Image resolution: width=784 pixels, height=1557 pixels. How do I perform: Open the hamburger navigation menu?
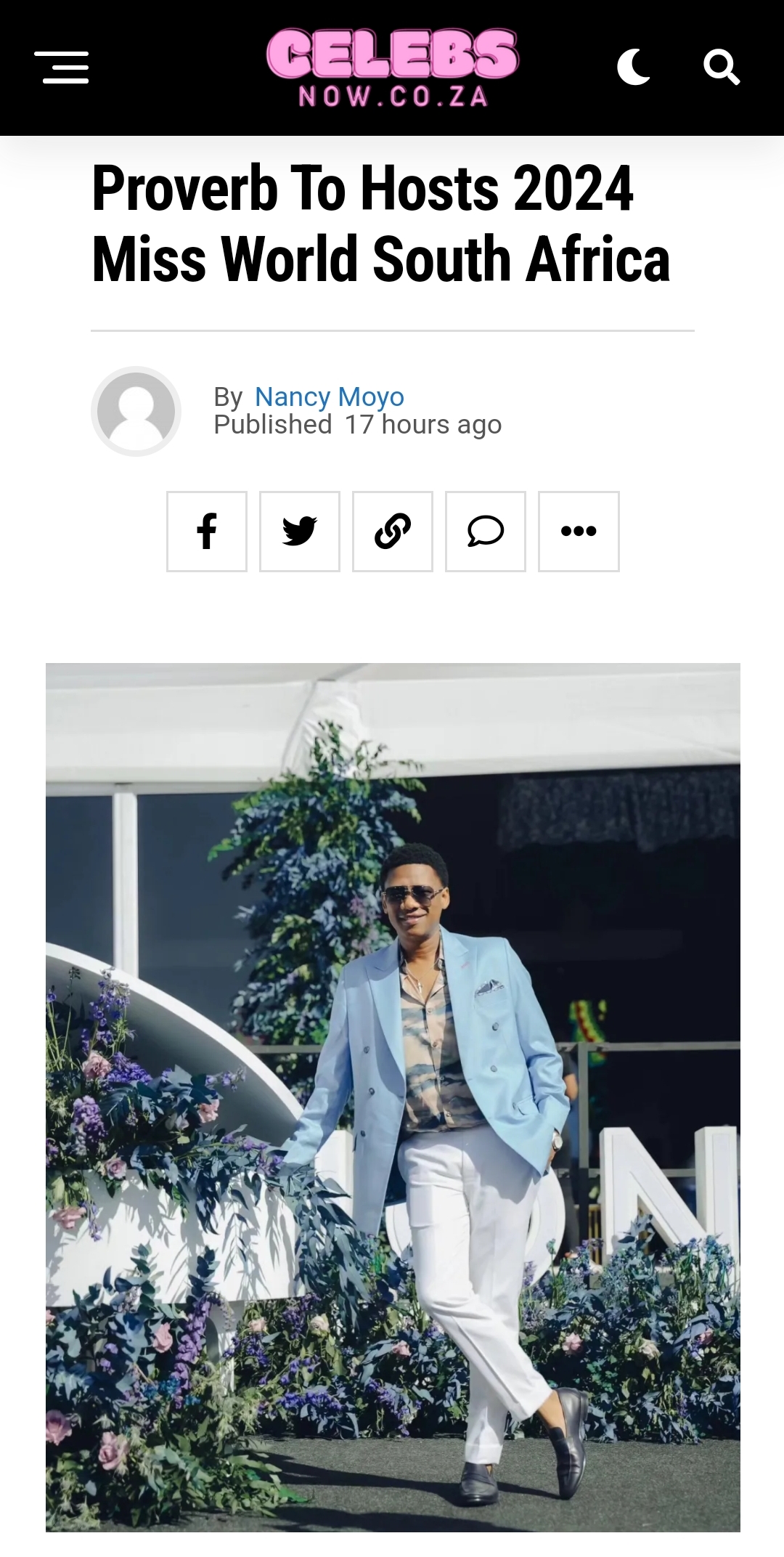click(x=64, y=68)
